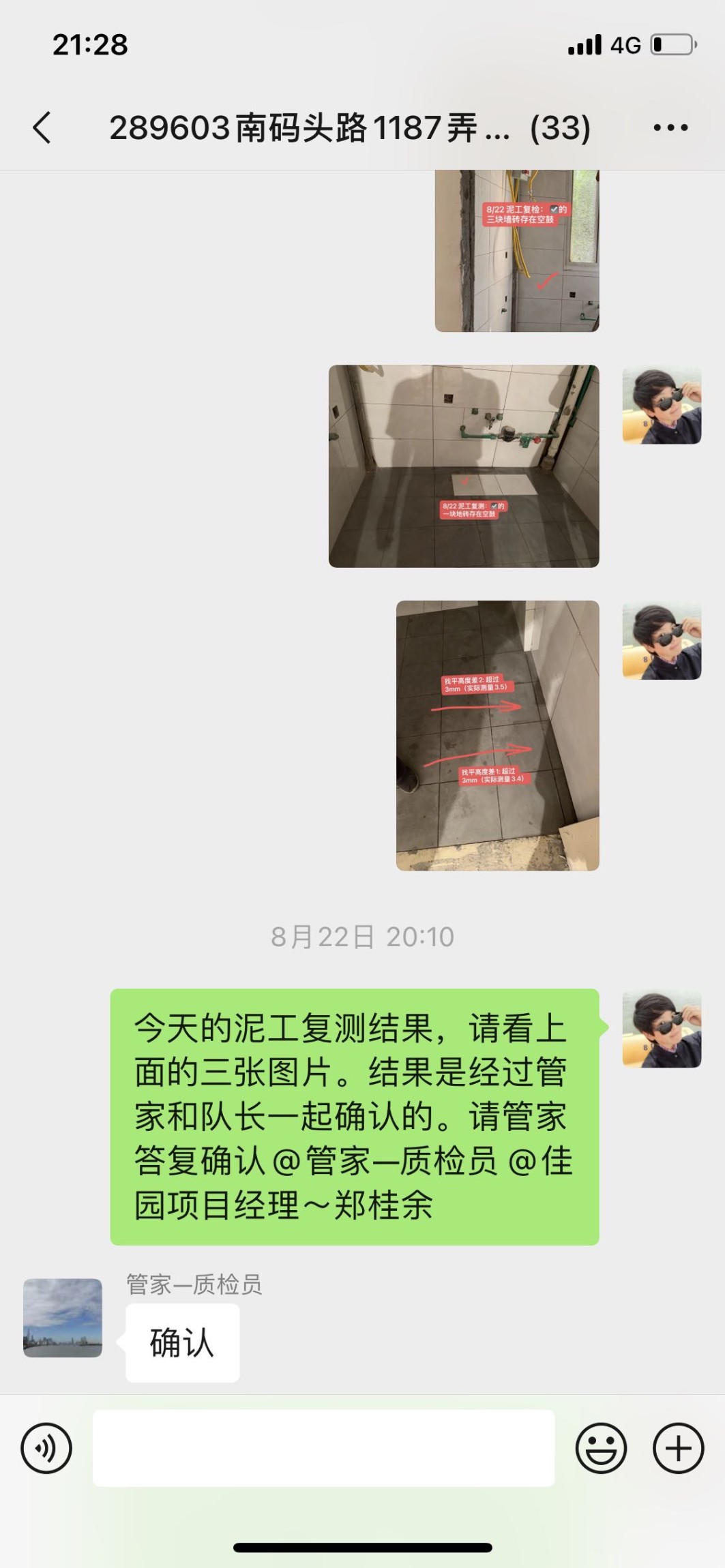The height and width of the screenshot is (1568, 725).
Task: Open the group chat overflow menu
Action: tap(670, 127)
